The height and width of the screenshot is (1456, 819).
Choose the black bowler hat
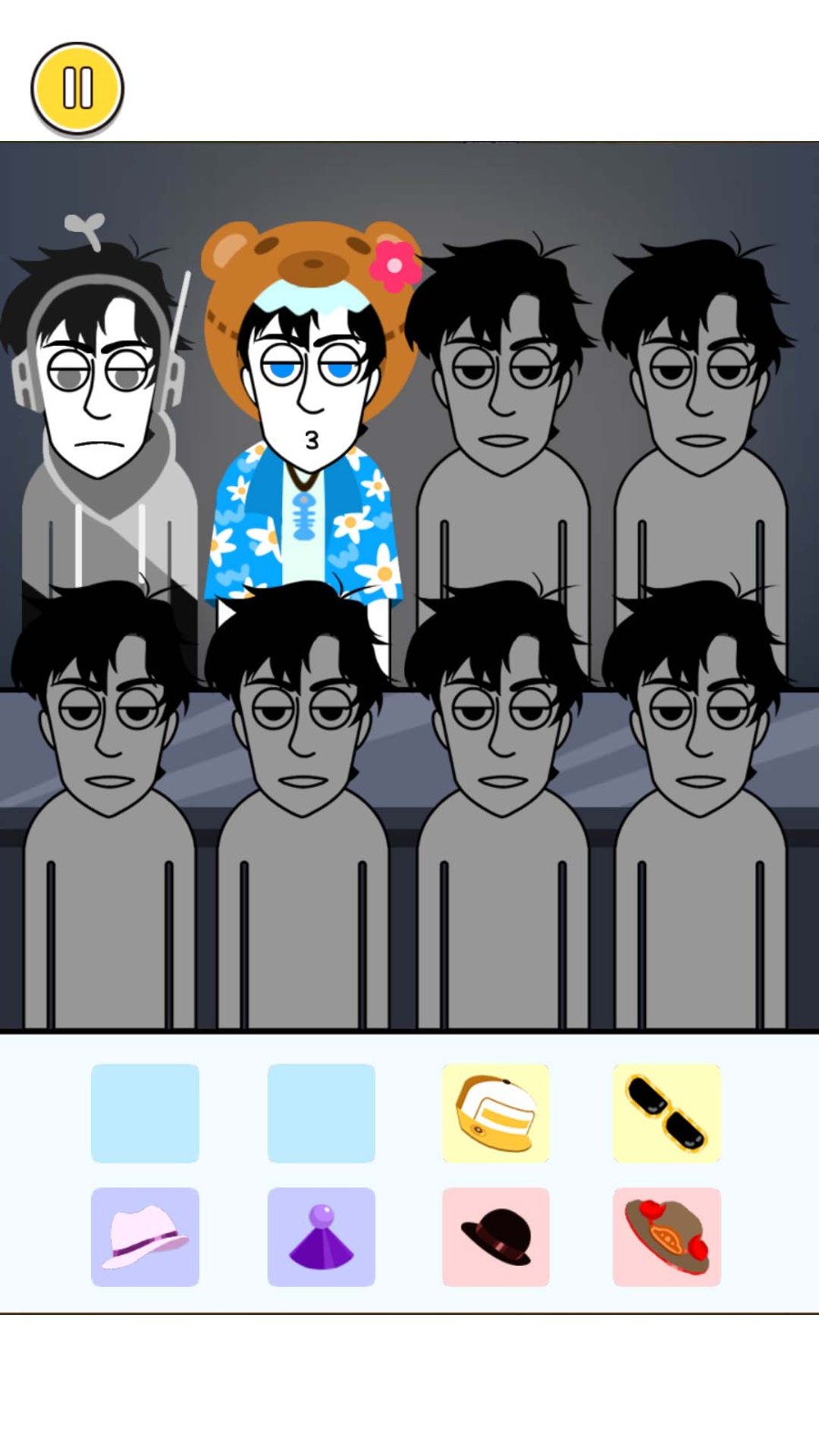pos(495,1237)
